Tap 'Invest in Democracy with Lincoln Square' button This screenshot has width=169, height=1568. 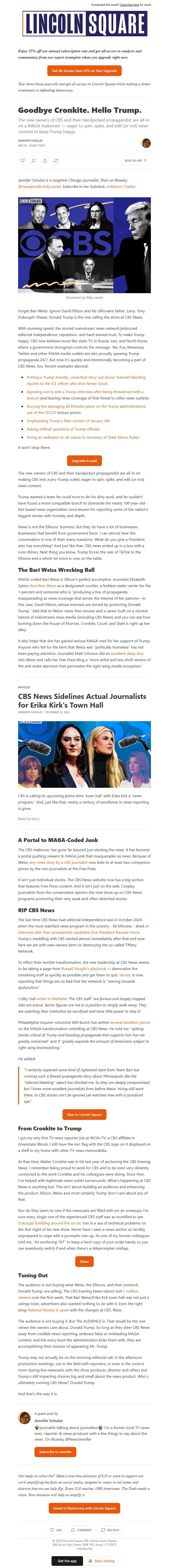(84, 1503)
